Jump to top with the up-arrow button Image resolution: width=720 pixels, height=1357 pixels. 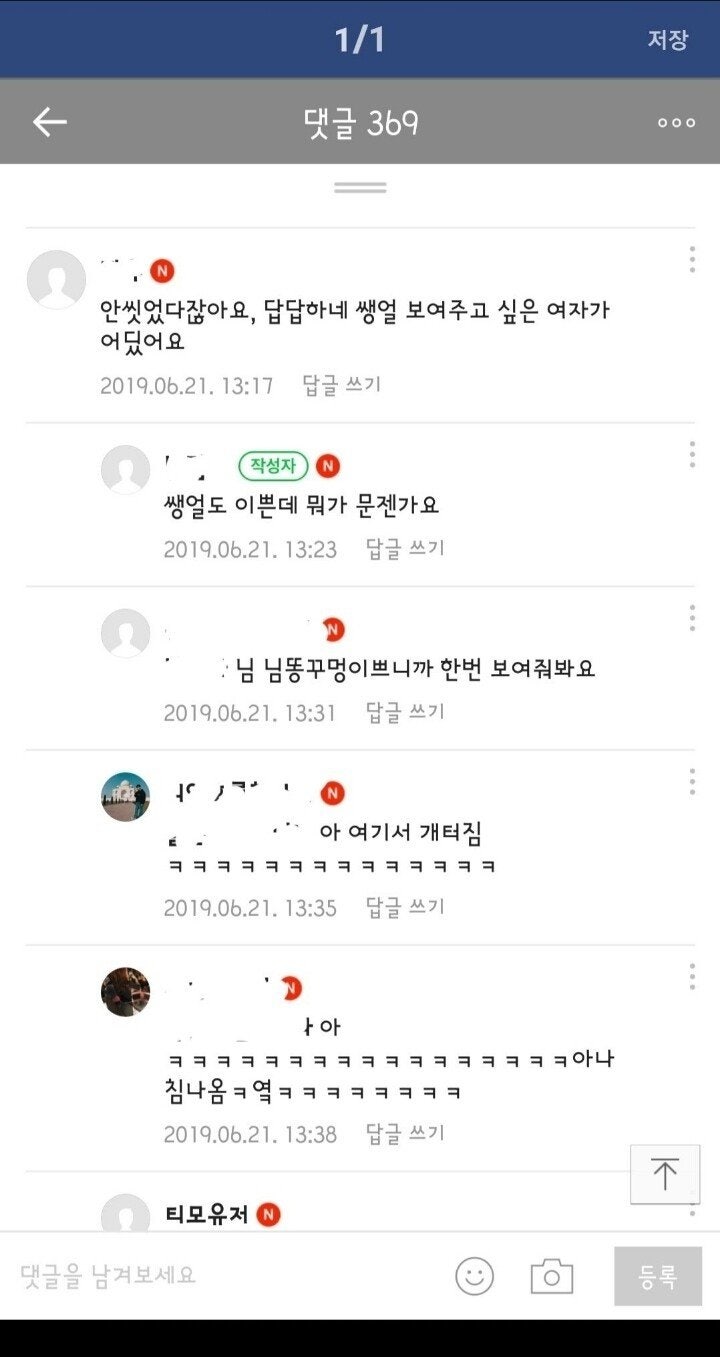point(665,1174)
